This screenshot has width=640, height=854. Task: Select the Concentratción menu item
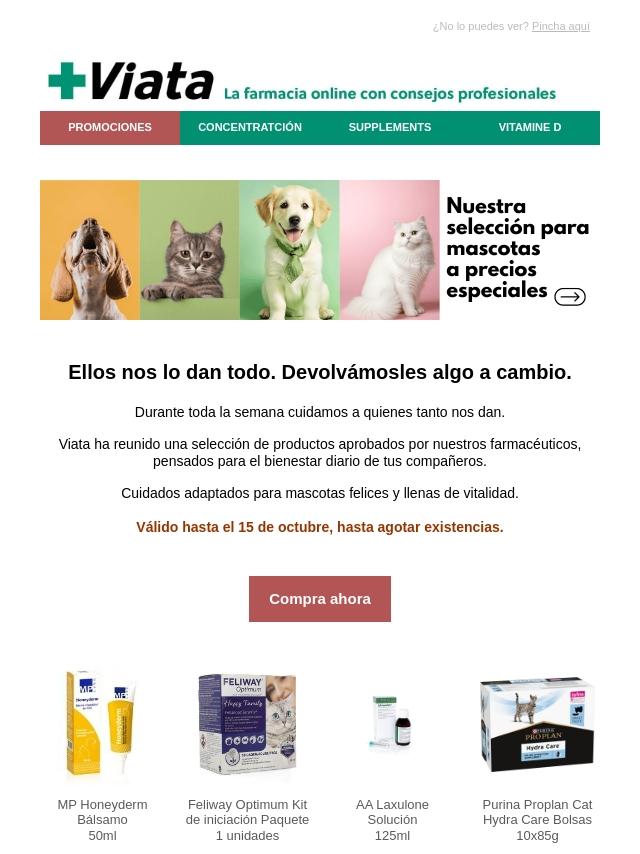(x=250, y=128)
